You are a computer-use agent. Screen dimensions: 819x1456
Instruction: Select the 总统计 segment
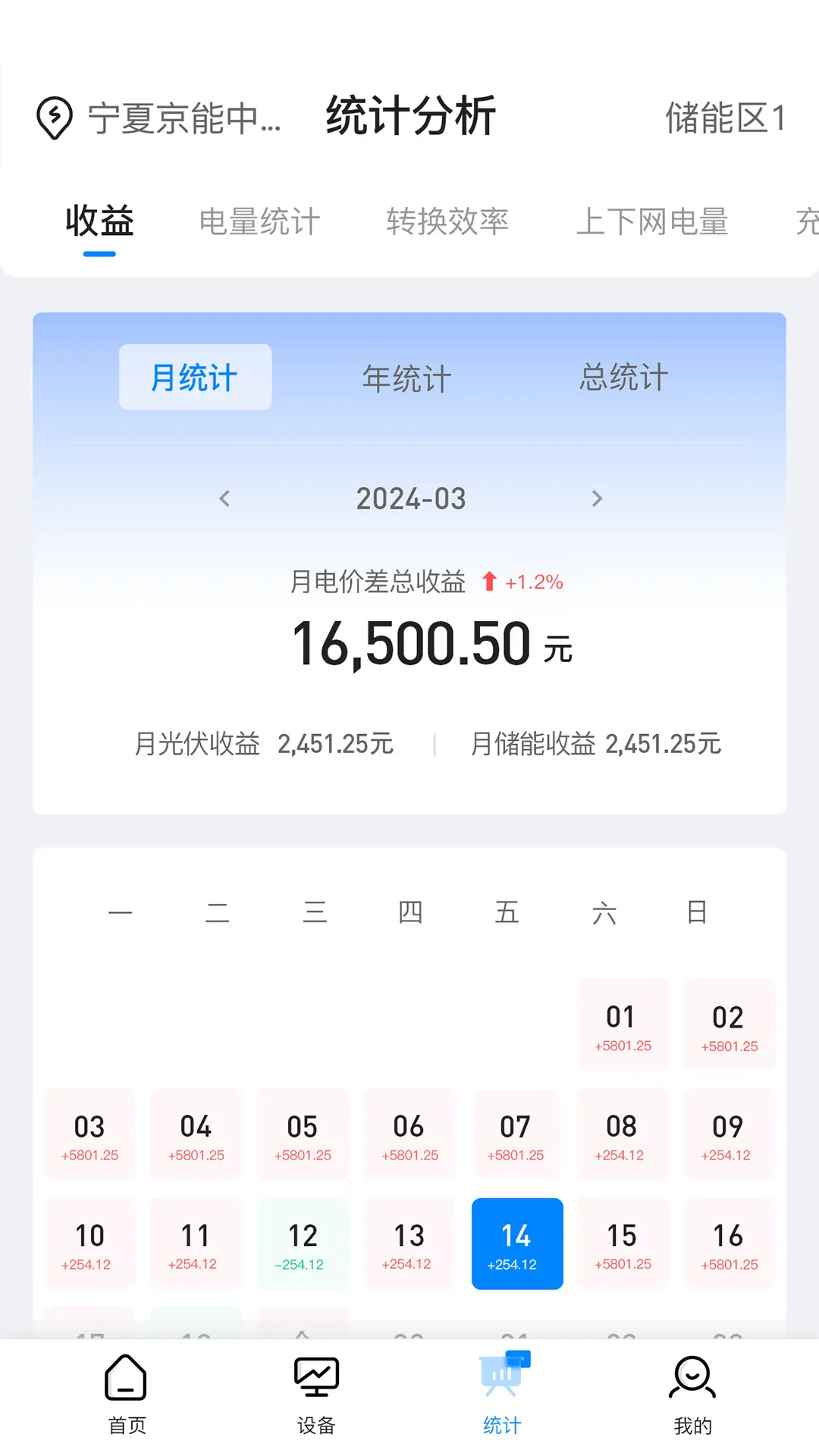point(623,378)
